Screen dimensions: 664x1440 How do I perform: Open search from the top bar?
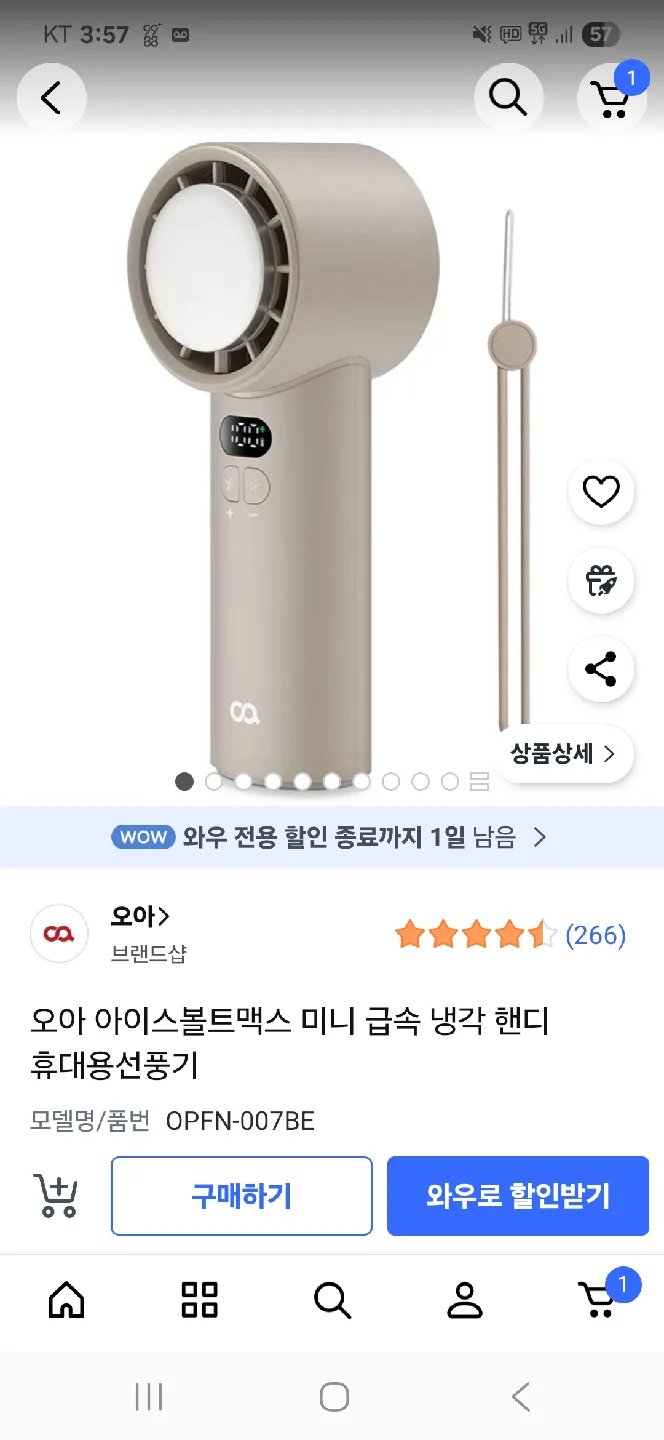(x=507, y=97)
